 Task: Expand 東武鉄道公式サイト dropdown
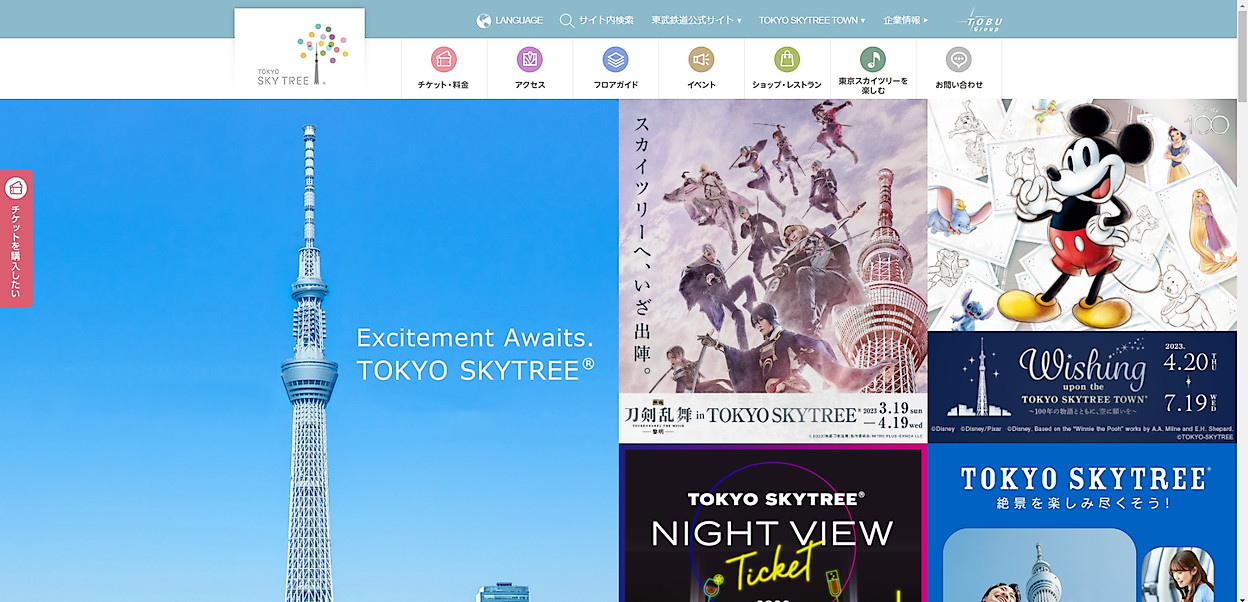[696, 20]
